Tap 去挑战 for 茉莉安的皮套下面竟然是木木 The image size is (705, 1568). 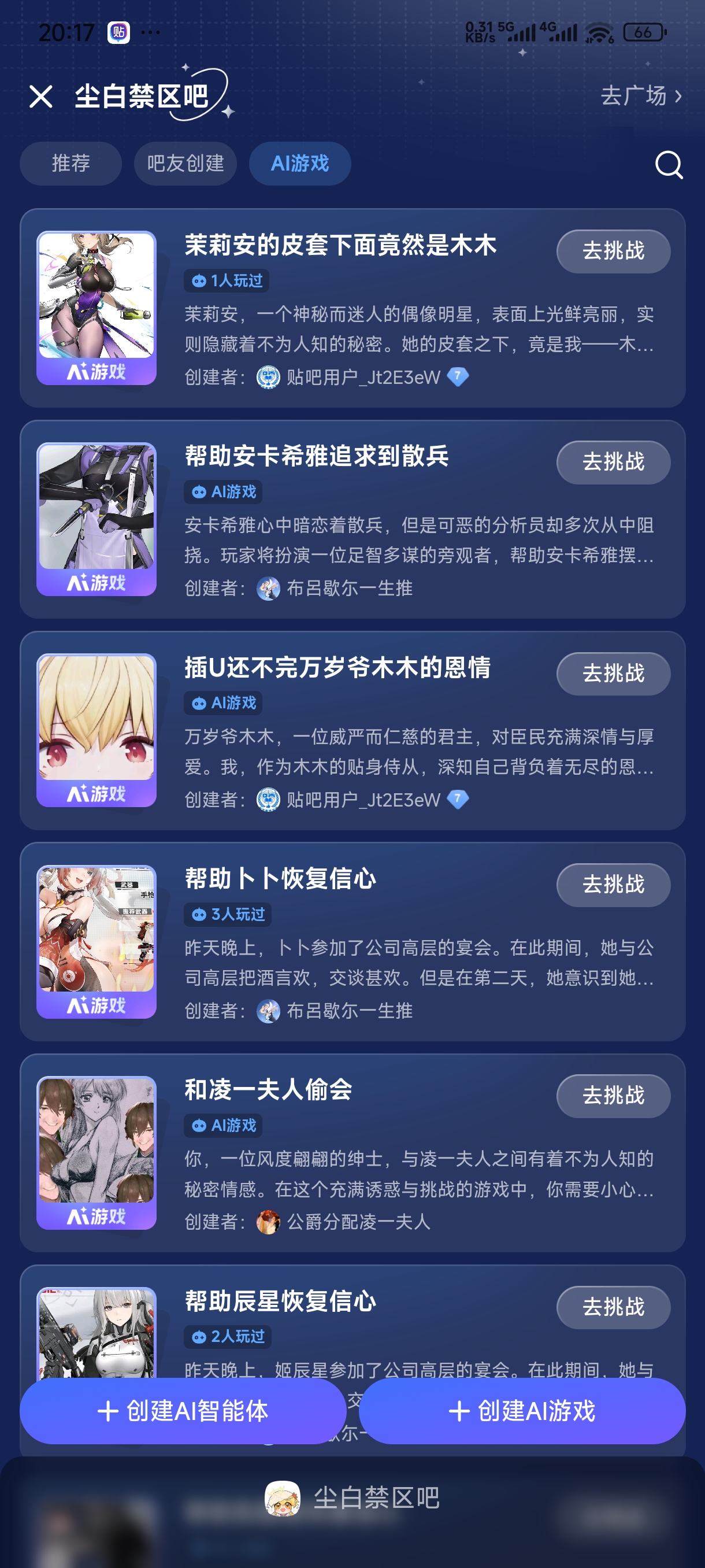pos(613,251)
